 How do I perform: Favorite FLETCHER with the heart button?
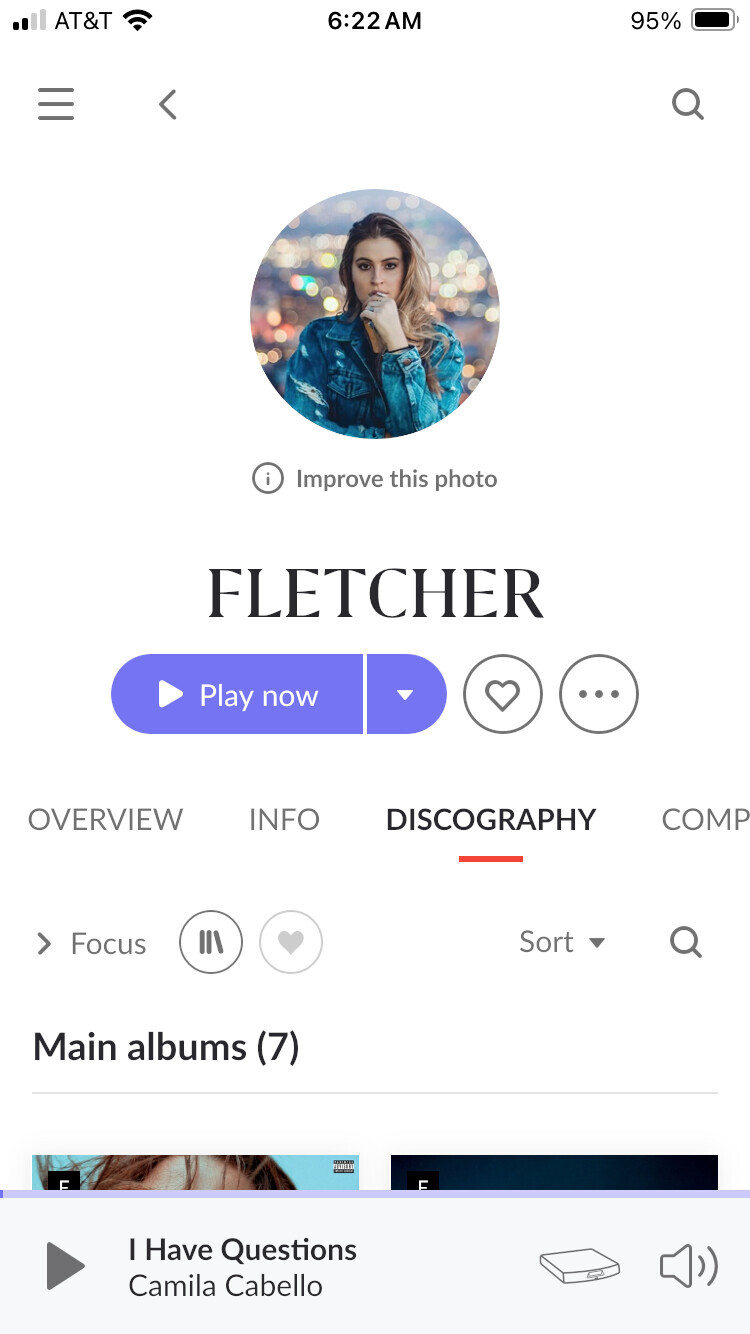(502, 695)
